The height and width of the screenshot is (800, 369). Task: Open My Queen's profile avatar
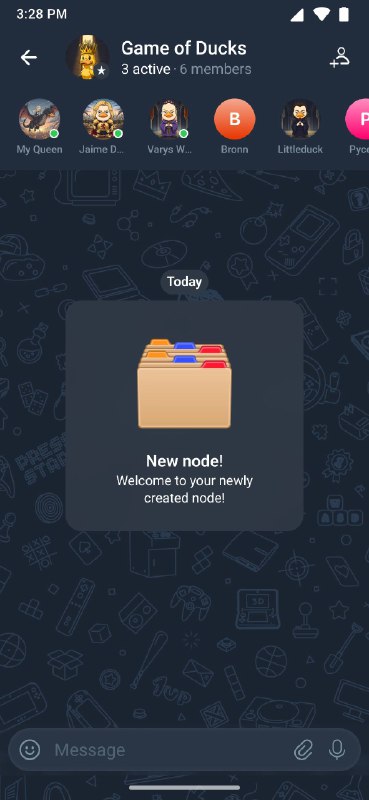(39, 119)
